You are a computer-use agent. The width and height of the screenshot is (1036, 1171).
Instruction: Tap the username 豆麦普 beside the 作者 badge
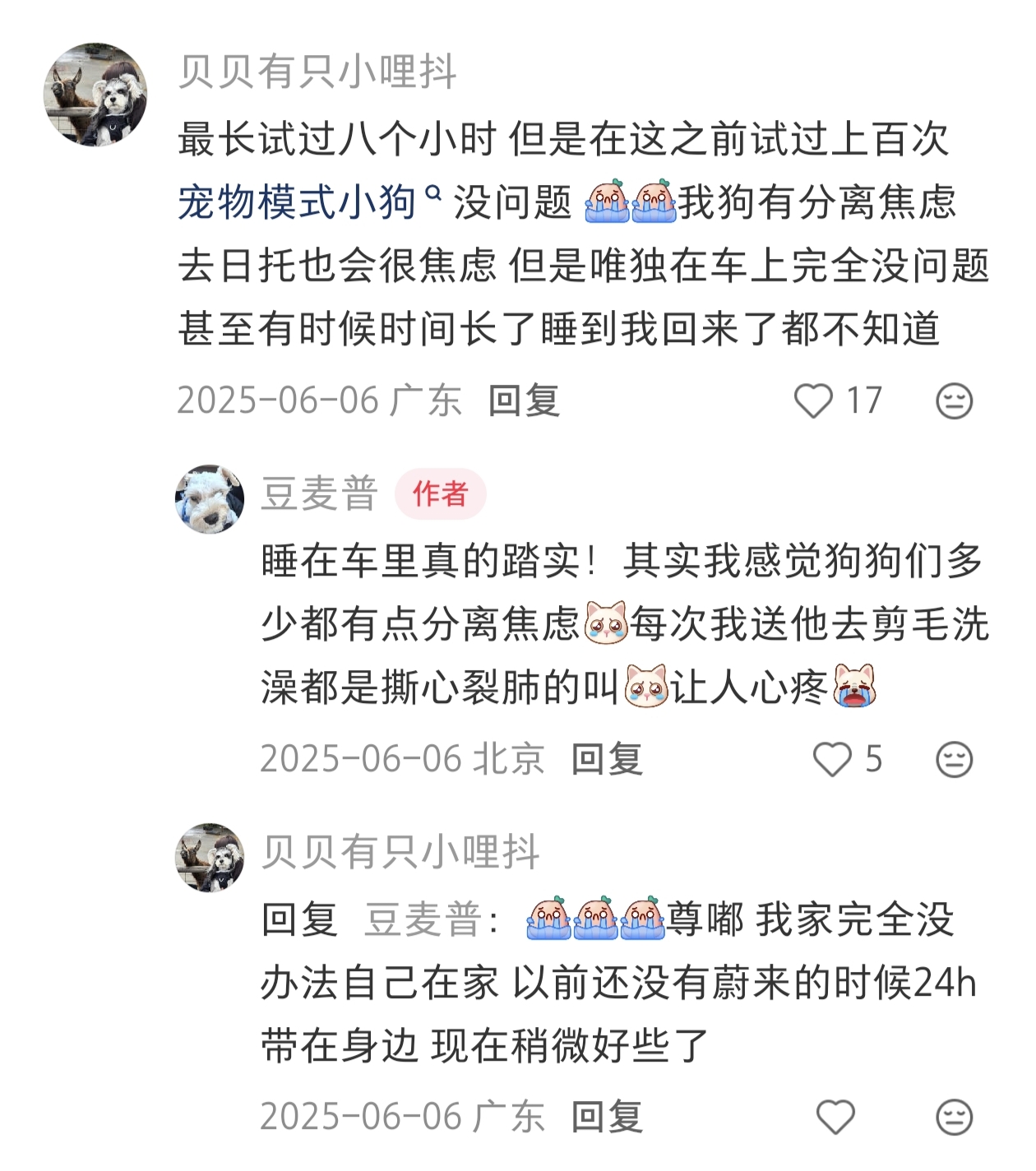pyautogui.click(x=319, y=494)
